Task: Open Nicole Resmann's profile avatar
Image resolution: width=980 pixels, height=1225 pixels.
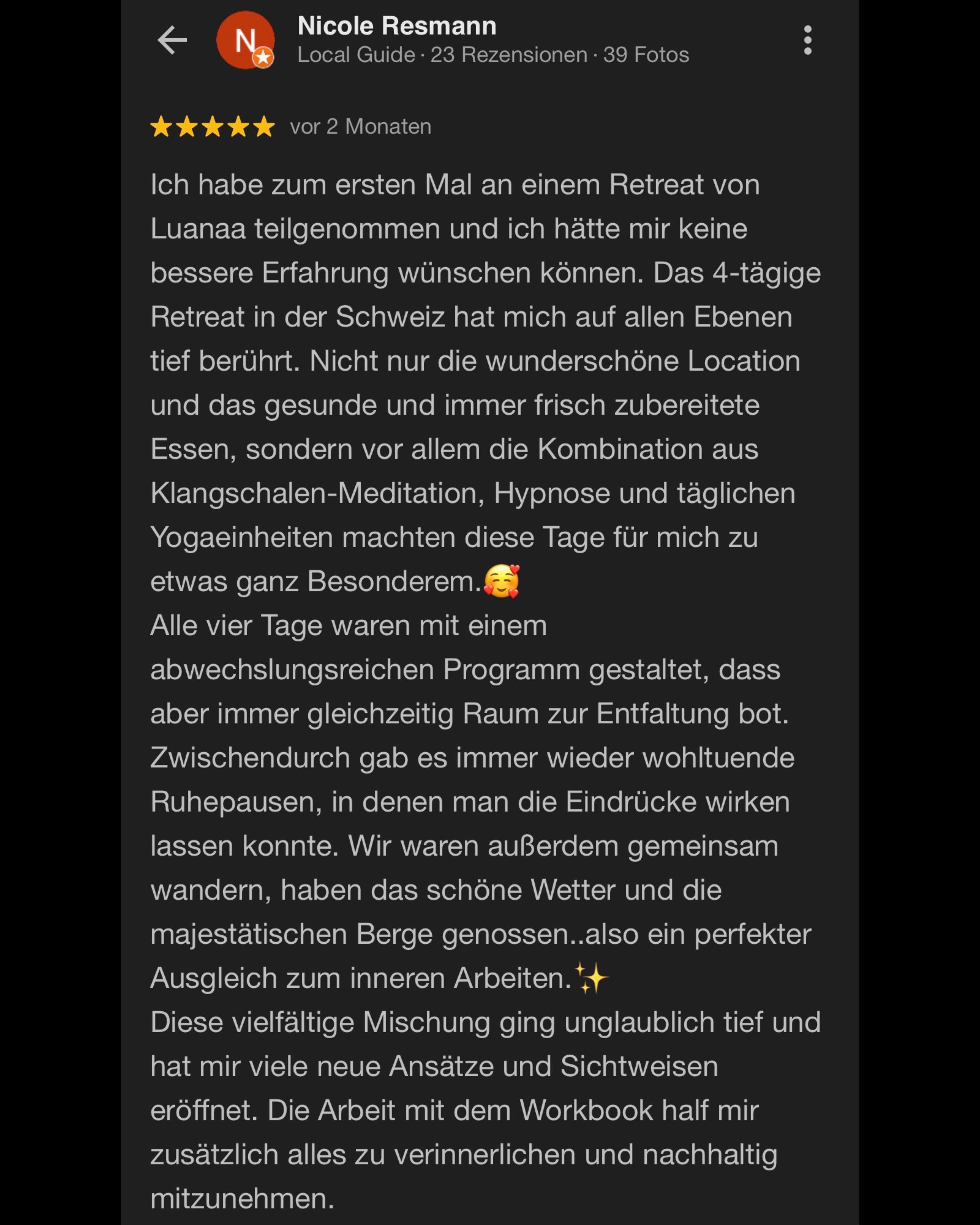Action: click(x=245, y=40)
